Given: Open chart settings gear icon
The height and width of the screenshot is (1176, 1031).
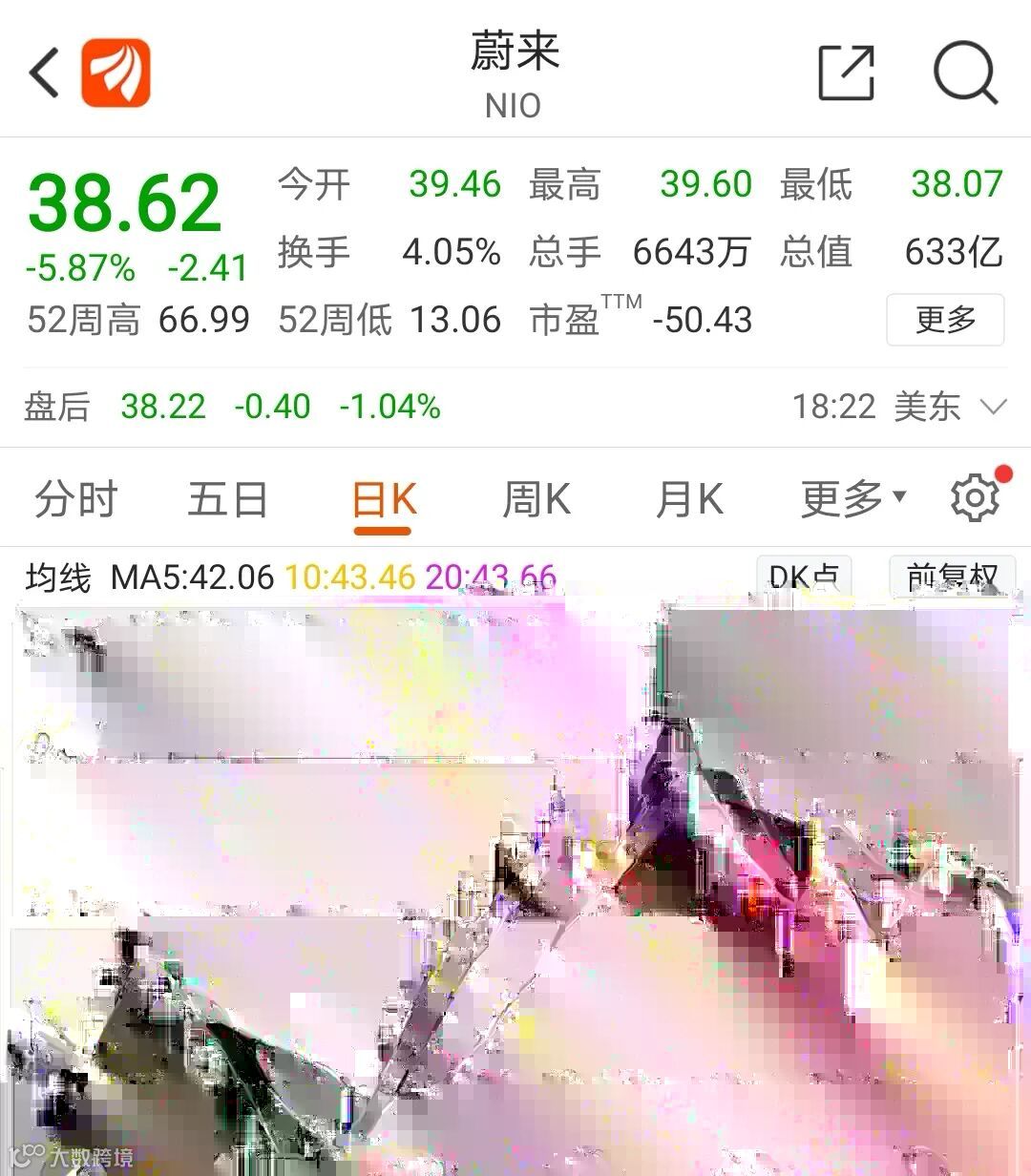Looking at the screenshot, I should (975, 497).
